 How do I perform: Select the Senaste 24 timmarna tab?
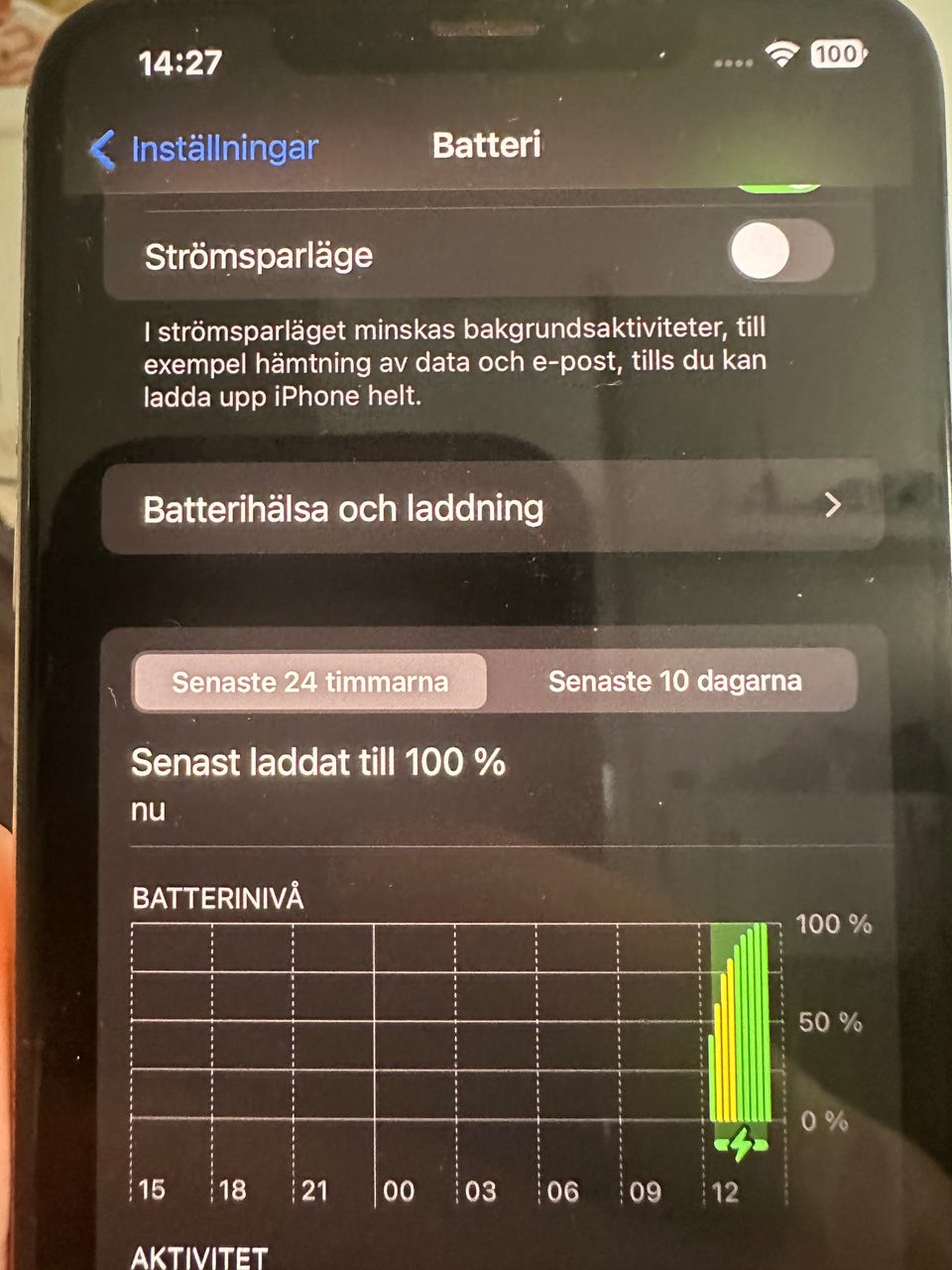pyautogui.click(x=309, y=682)
